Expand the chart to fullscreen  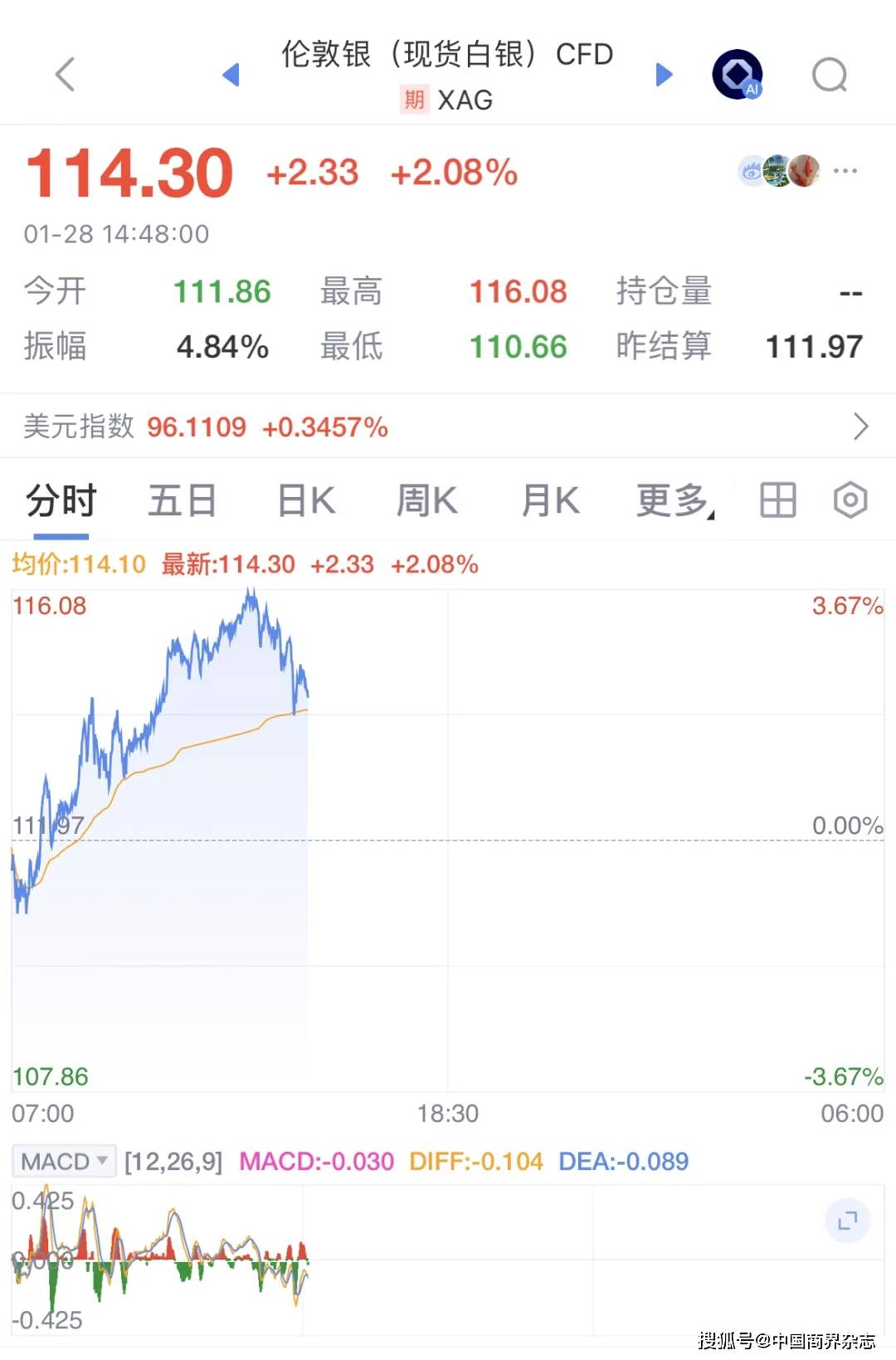click(847, 1221)
